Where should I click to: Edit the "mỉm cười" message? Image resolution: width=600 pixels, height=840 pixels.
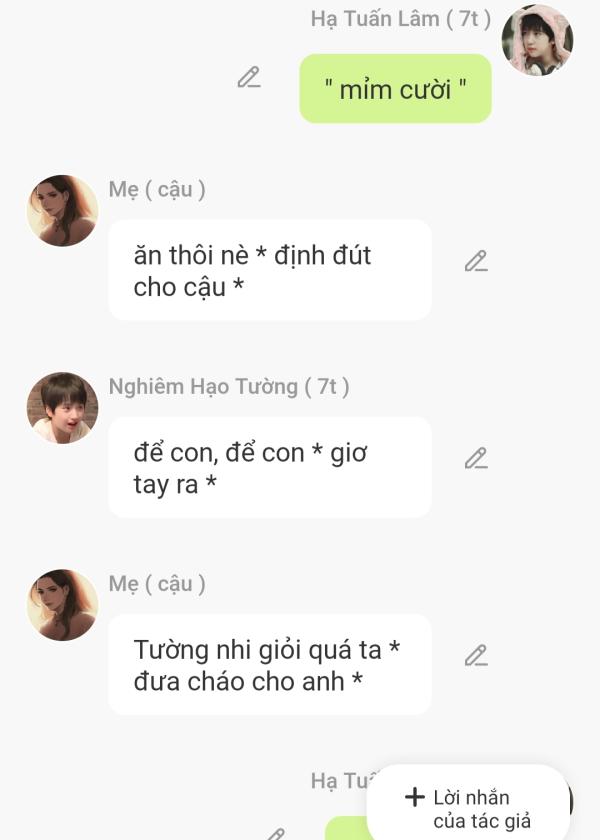click(x=249, y=78)
